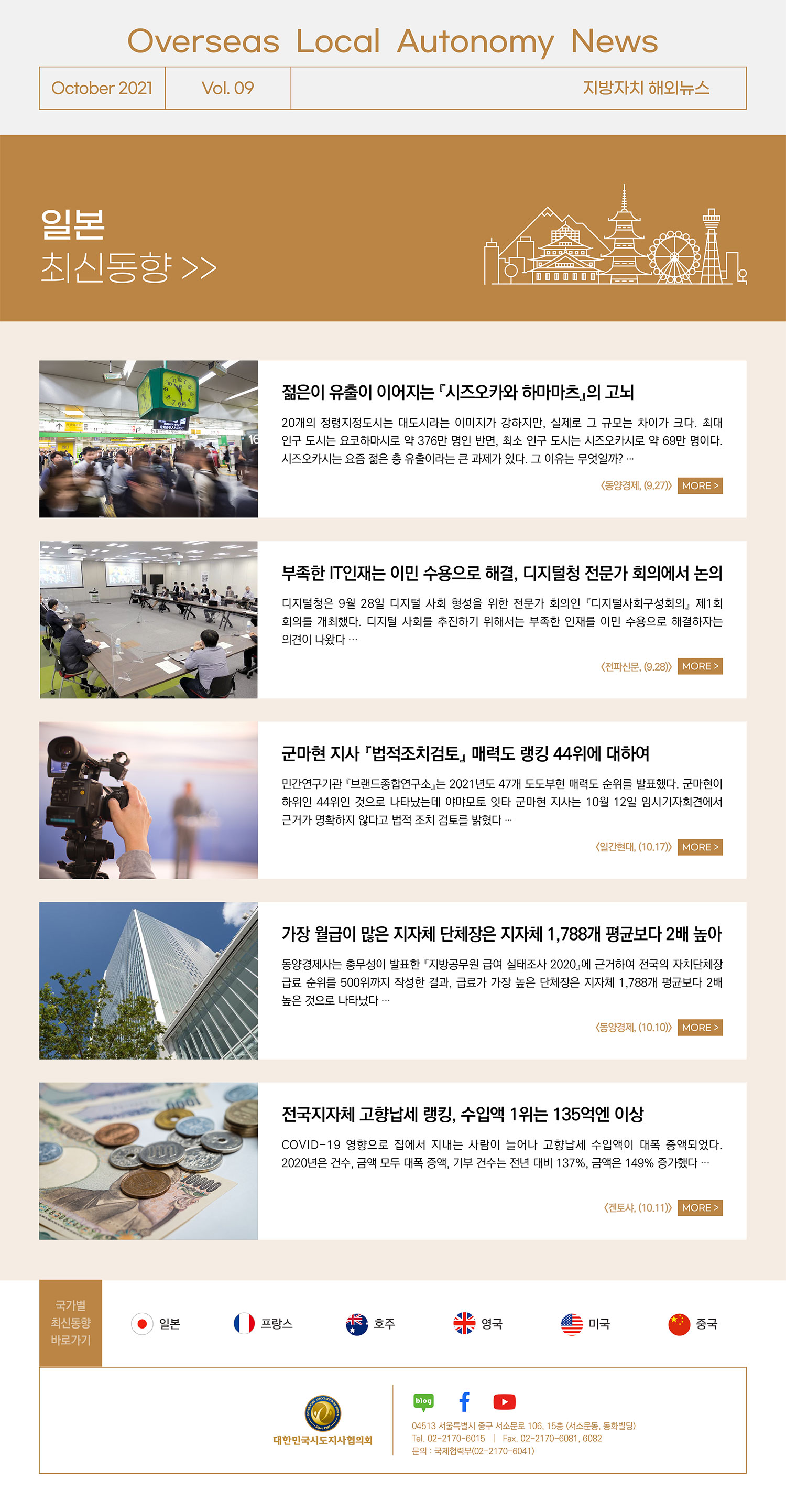This screenshot has width=786, height=1512.
Task: Open MORE for the 1,788 municipalities salary article
Action: pos(700,1027)
